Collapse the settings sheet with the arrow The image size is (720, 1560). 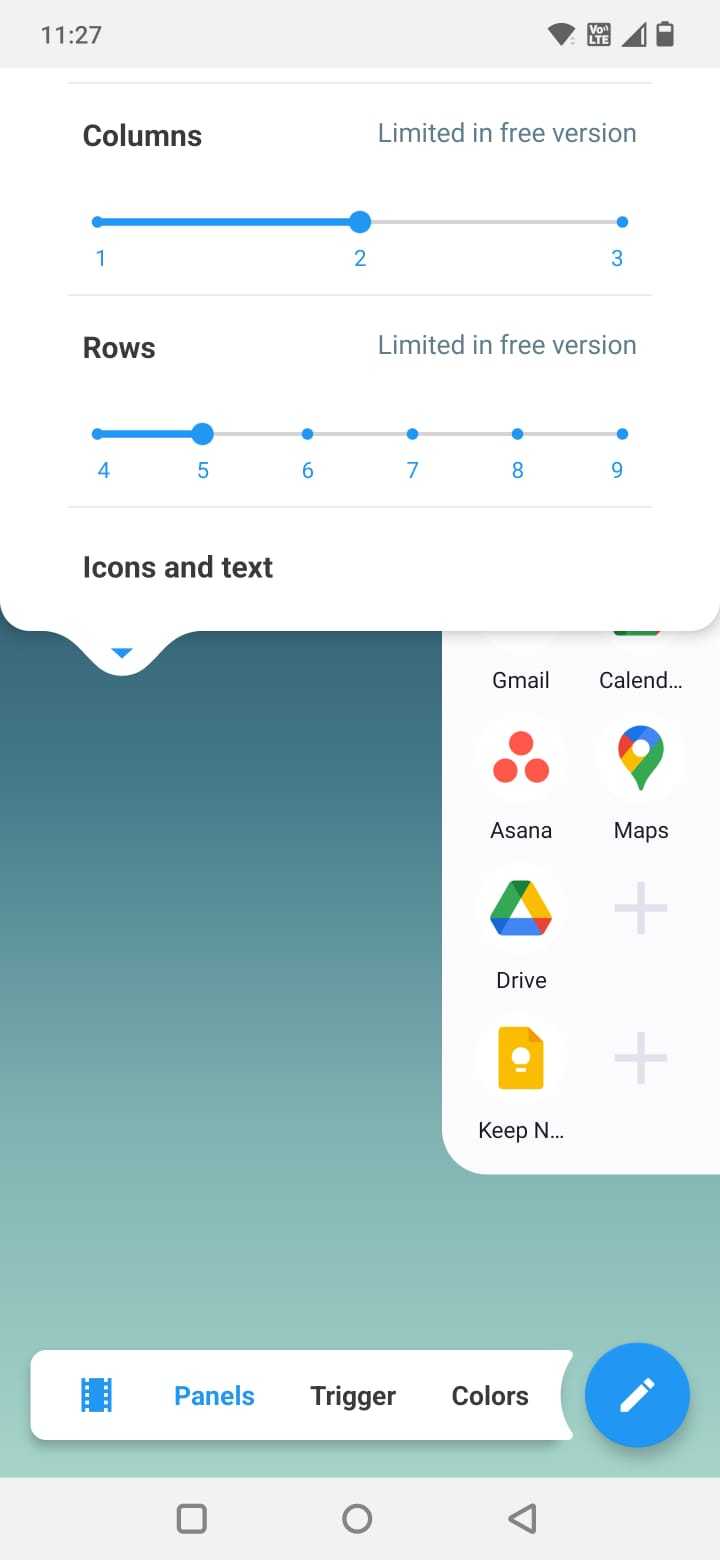pos(122,653)
